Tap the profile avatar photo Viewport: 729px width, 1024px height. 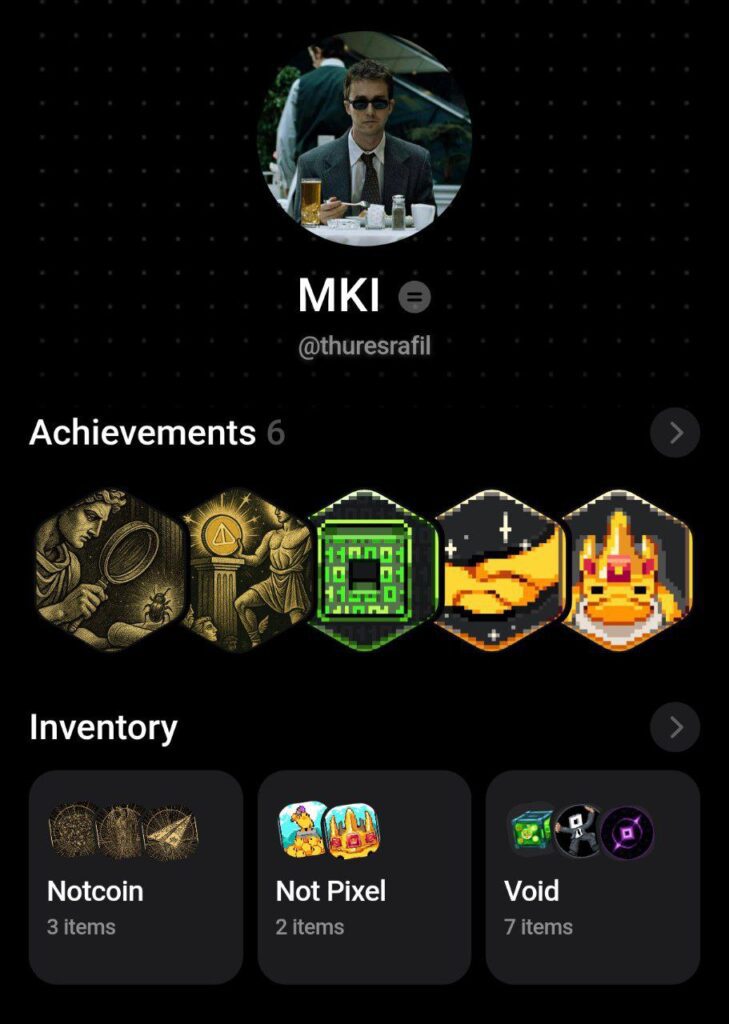coord(365,139)
